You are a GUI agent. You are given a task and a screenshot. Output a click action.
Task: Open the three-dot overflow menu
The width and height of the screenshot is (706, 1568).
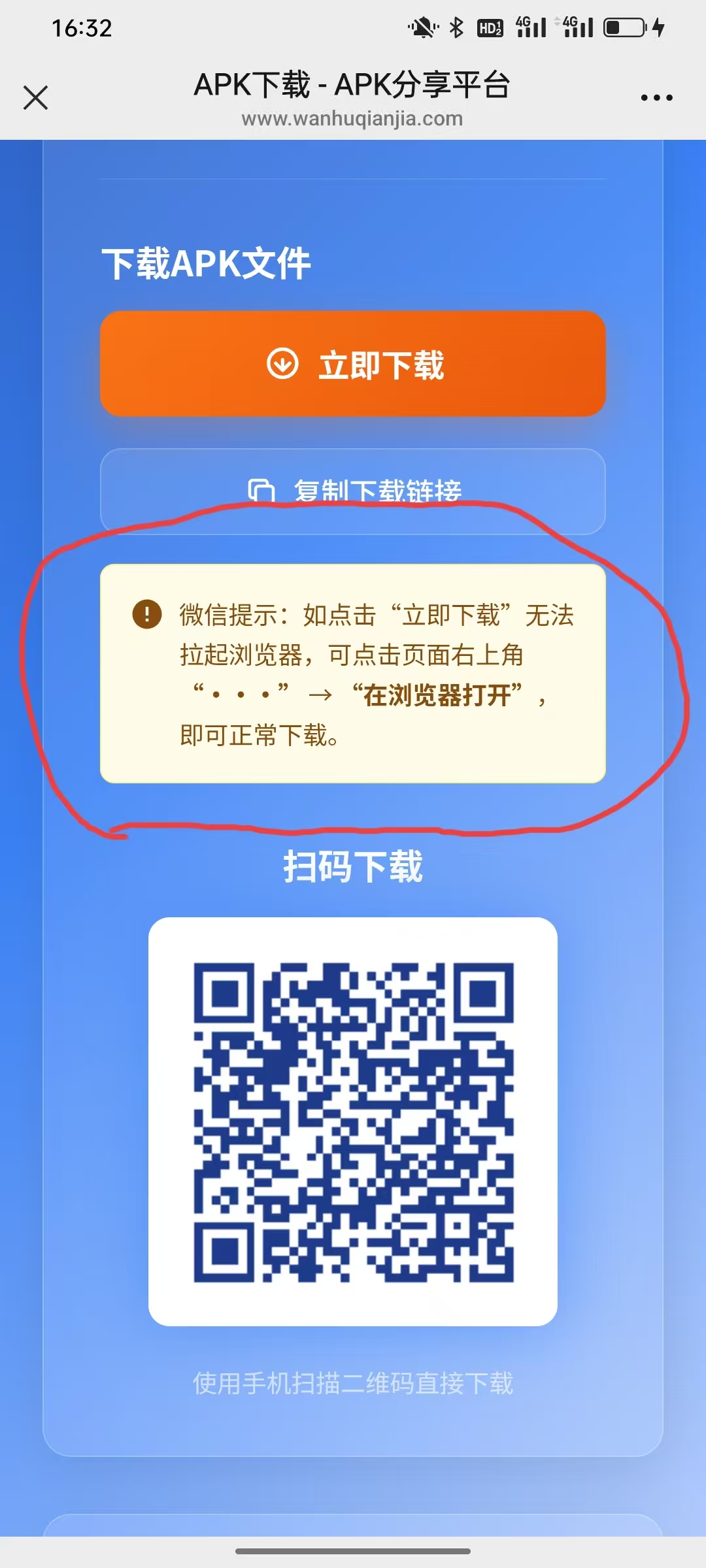pos(656,98)
